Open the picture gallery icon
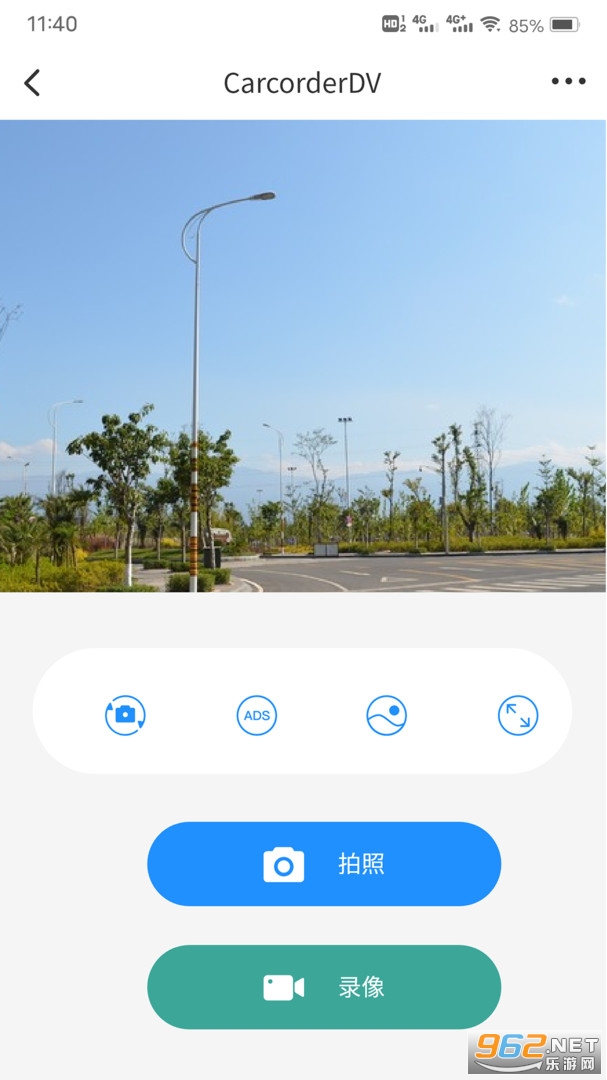This screenshot has height=1080, width=607. (x=387, y=715)
